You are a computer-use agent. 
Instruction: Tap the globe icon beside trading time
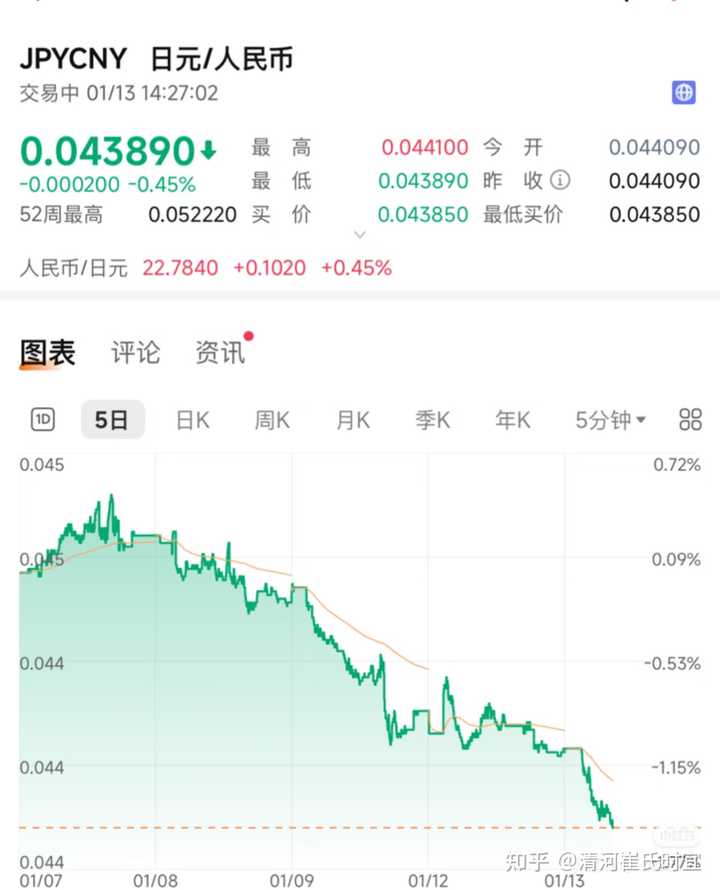click(x=683, y=93)
